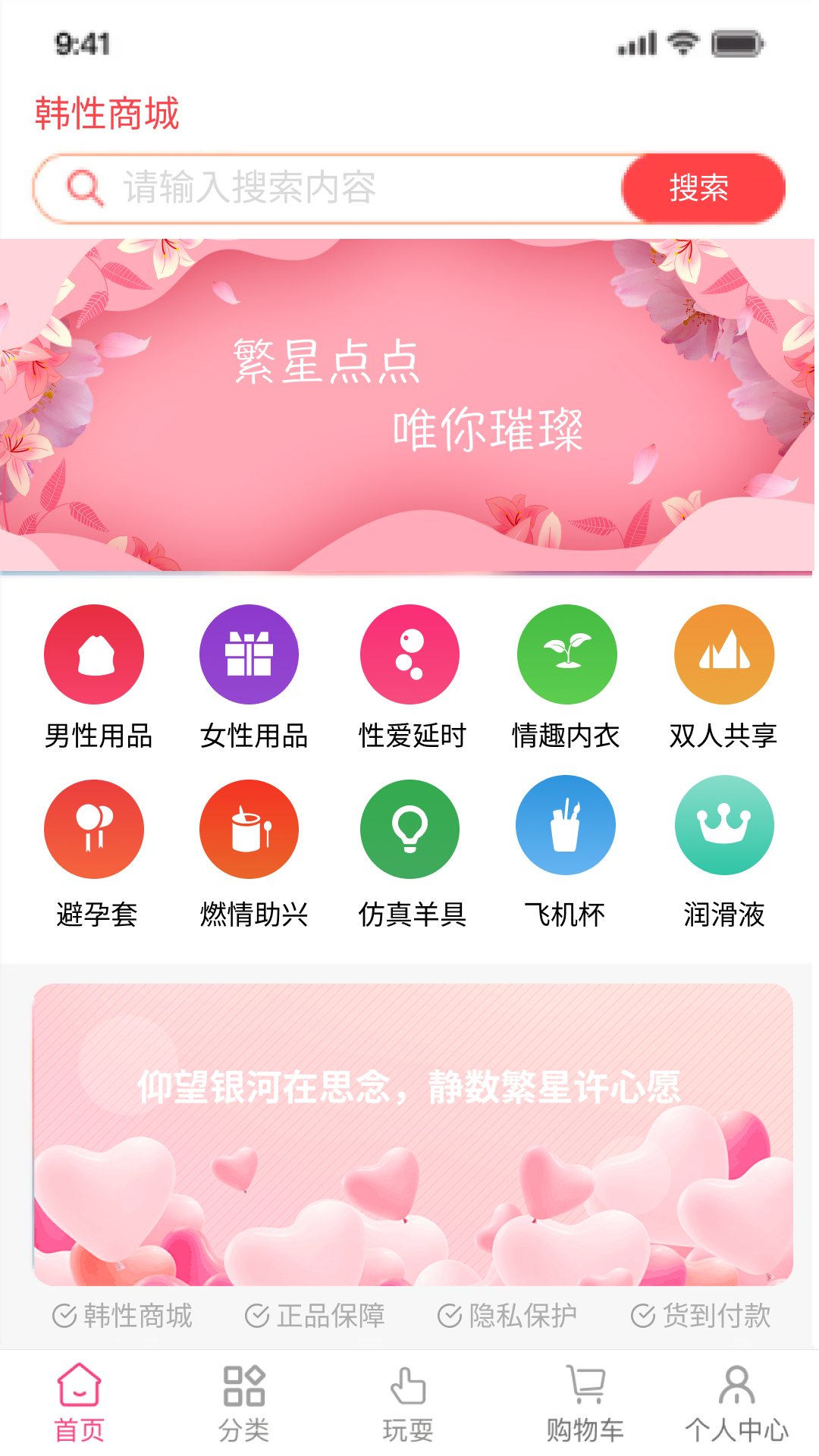Viewport: 819px width, 1456px height.
Task: Go to the 首页 tab
Action: (80, 1403)
